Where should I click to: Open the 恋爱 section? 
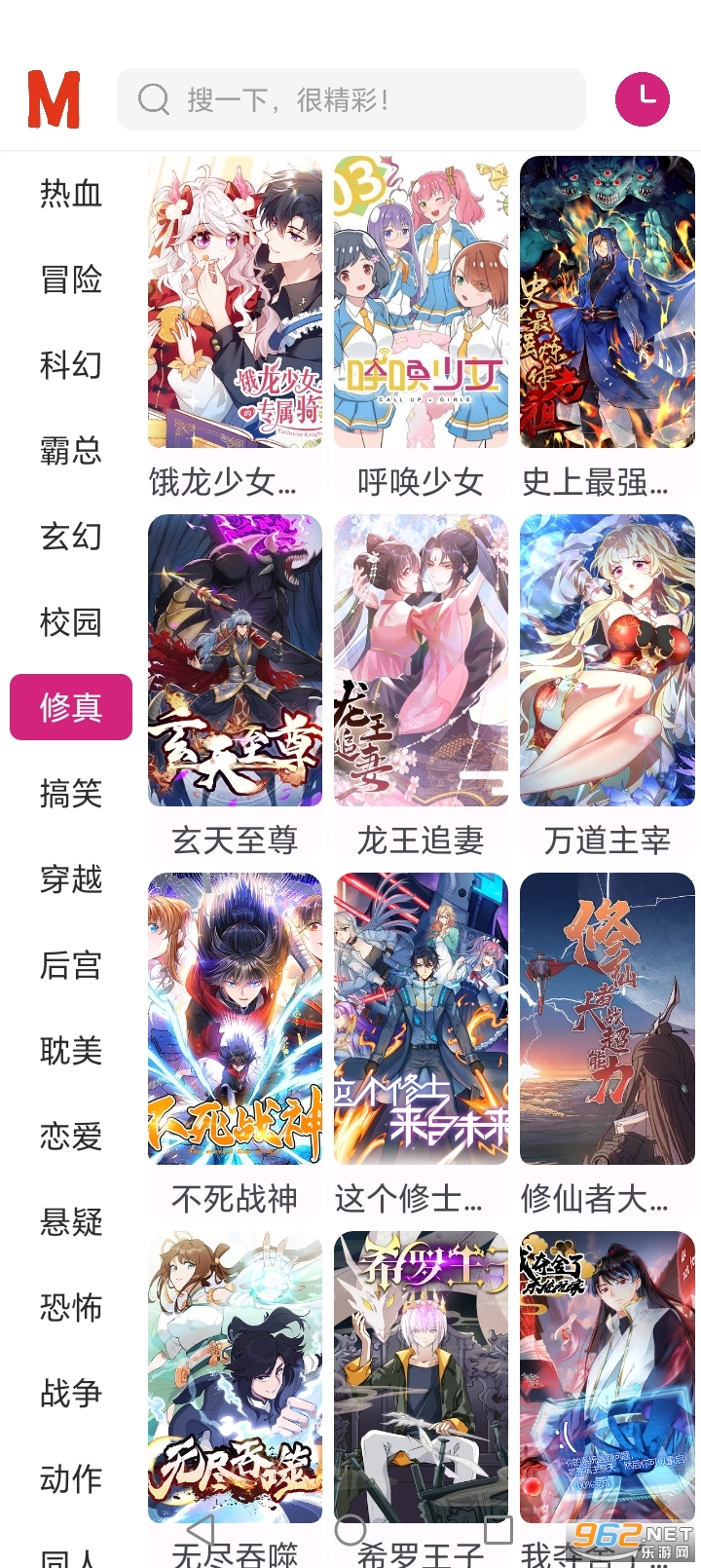70,1137
